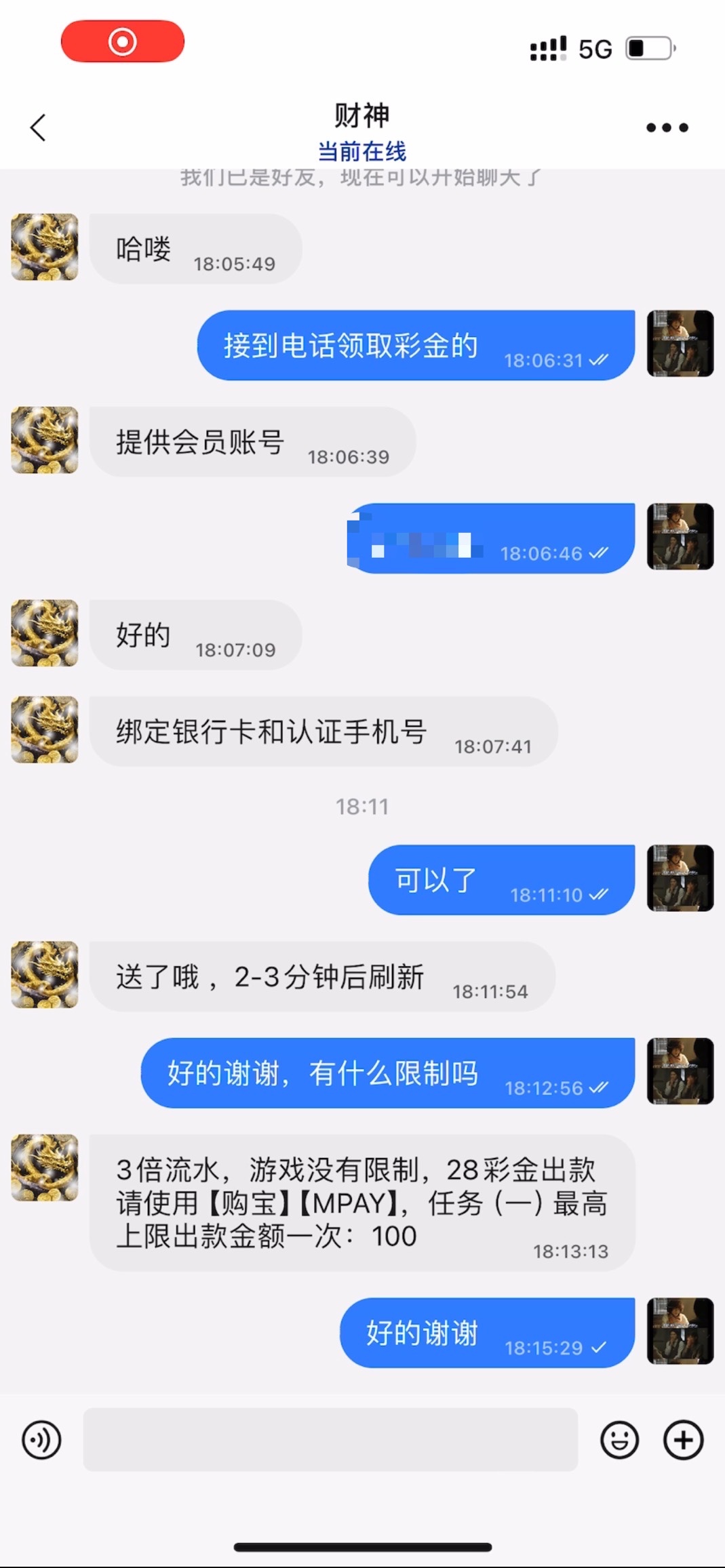This screenshot has height=1568, width=725.
Task: Go back from the 财神 chat
Action: coord(38,127)
